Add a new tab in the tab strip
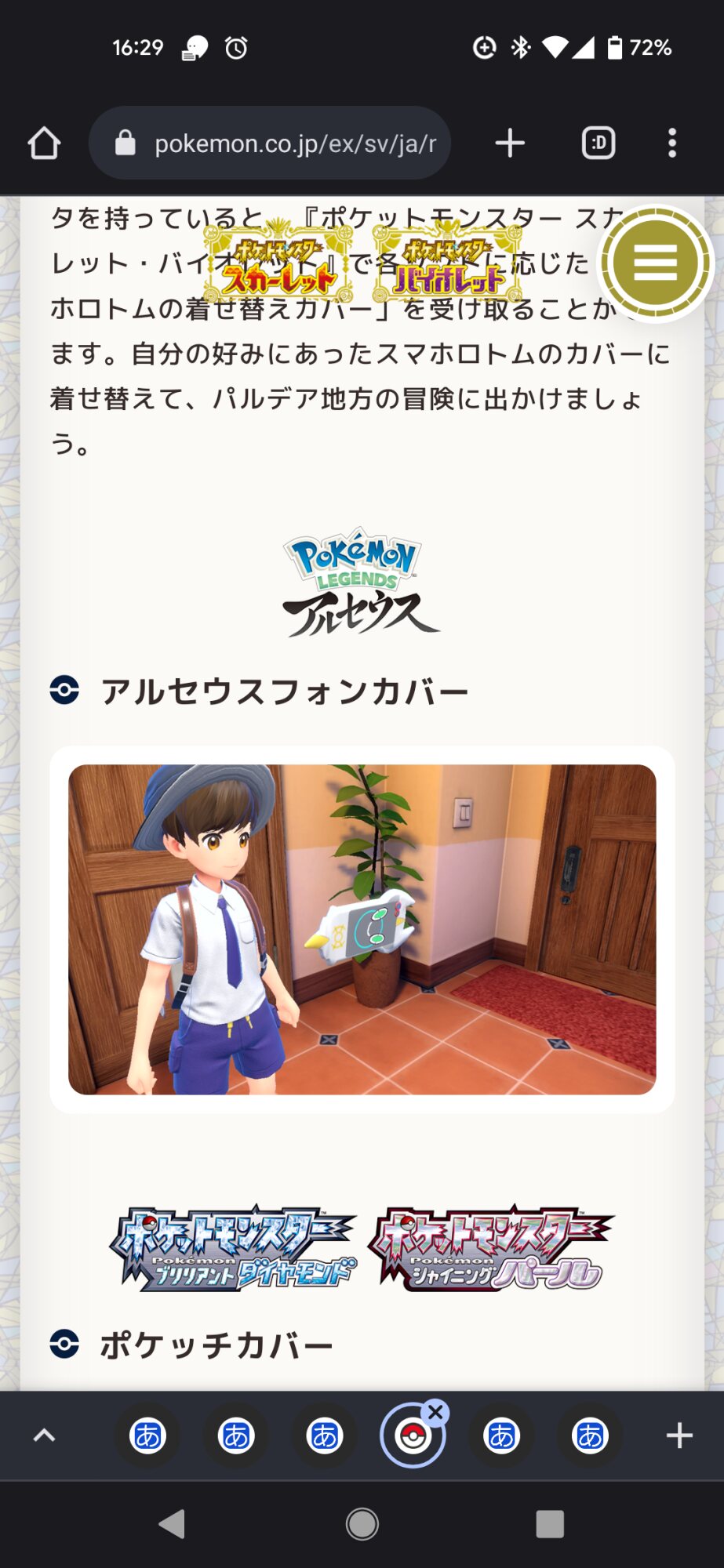Screen dimensions: 724x1568 pos(679,1436)
